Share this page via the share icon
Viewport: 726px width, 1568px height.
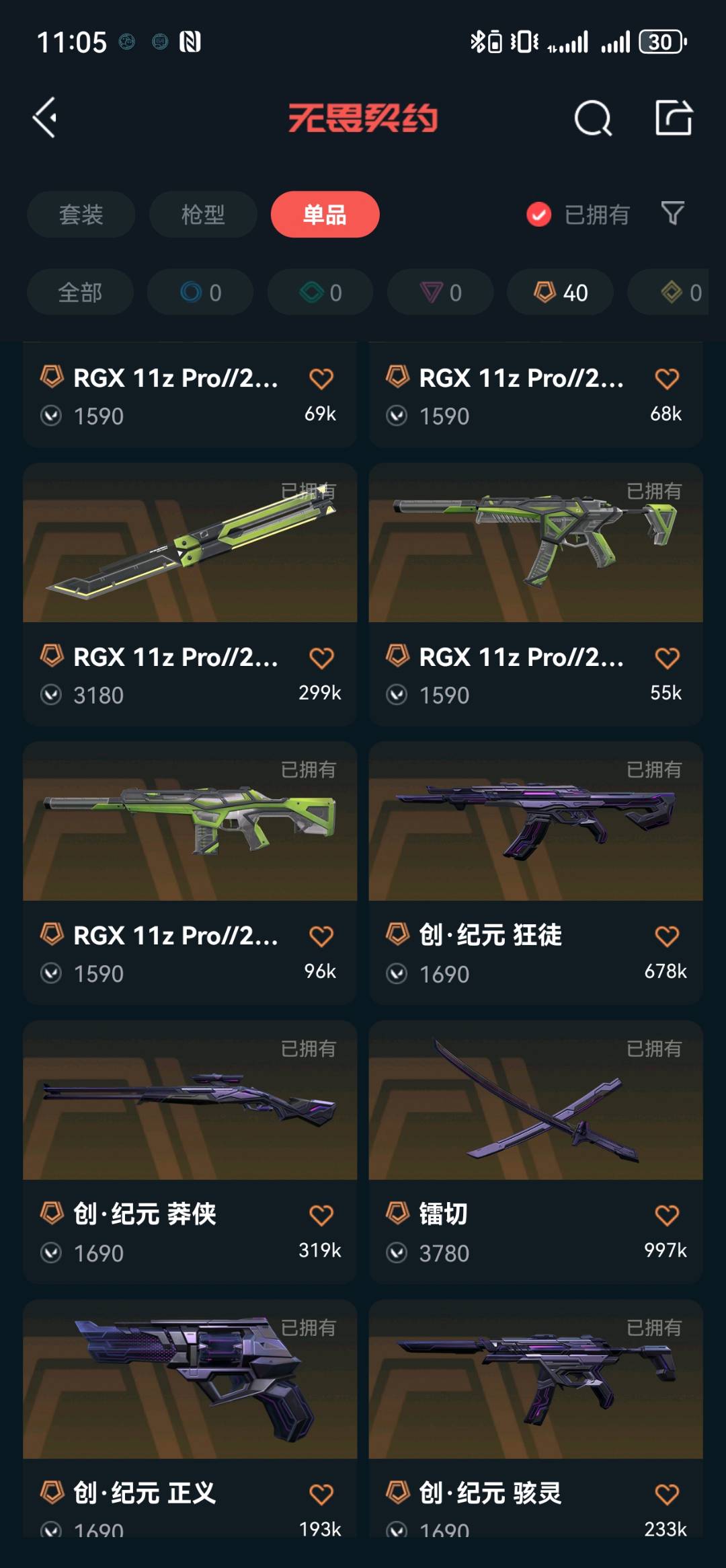coord(674,118)
